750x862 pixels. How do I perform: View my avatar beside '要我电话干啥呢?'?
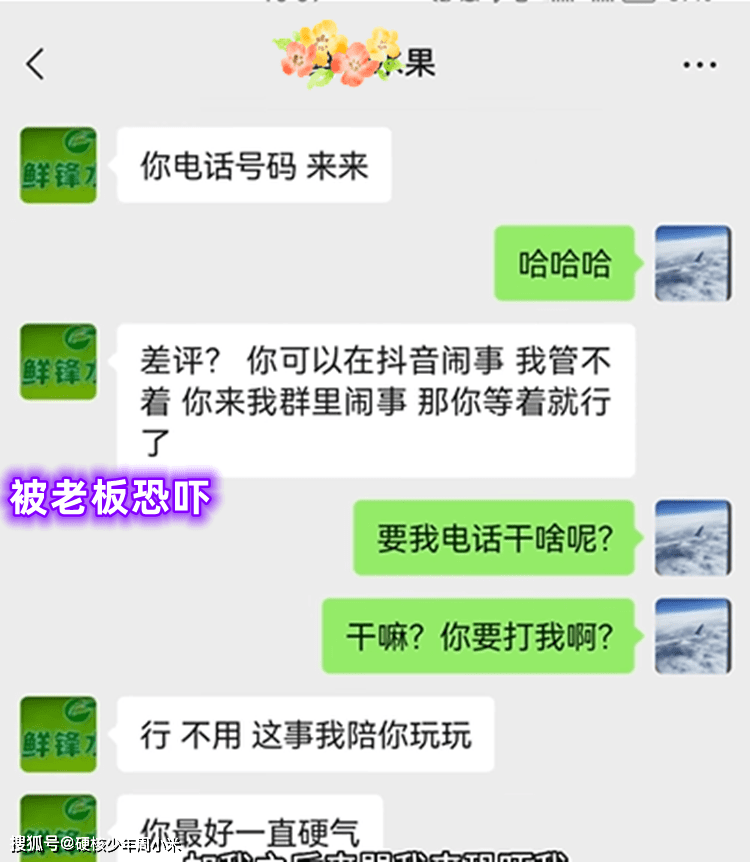click(x=692, y=538)
